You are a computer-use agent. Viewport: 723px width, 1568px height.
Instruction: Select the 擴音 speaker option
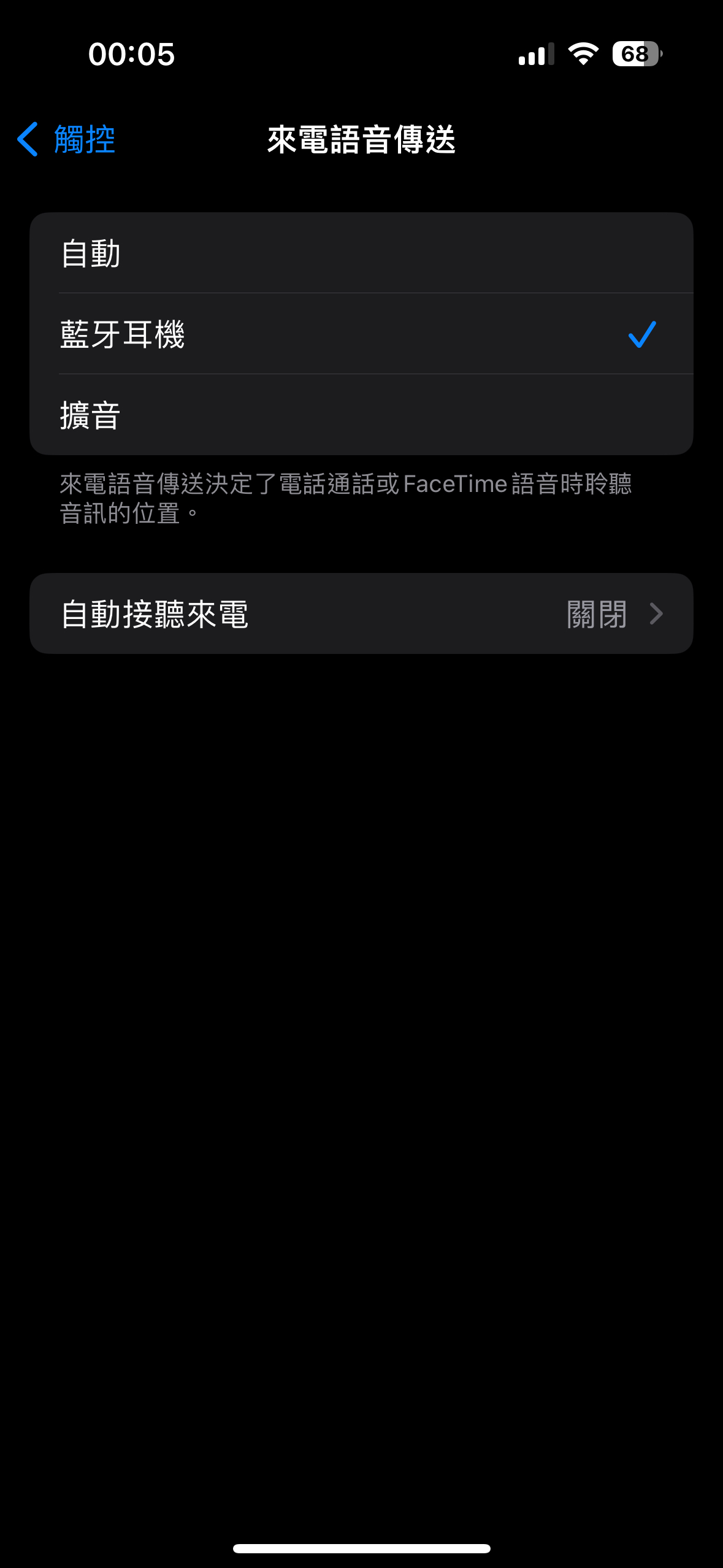[x=361, y=415]
